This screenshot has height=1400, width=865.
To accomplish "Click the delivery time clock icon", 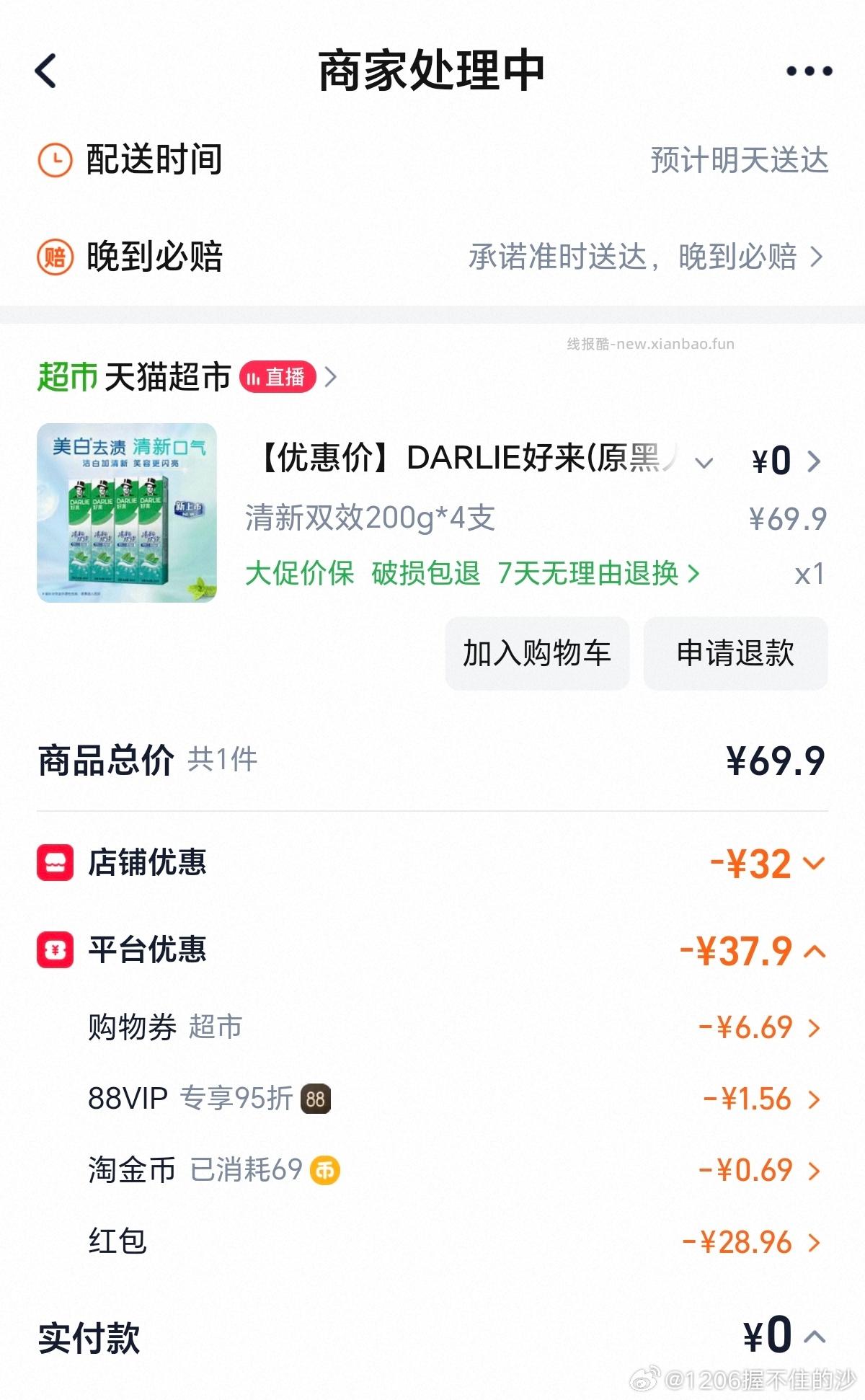I will pos(58,159).
